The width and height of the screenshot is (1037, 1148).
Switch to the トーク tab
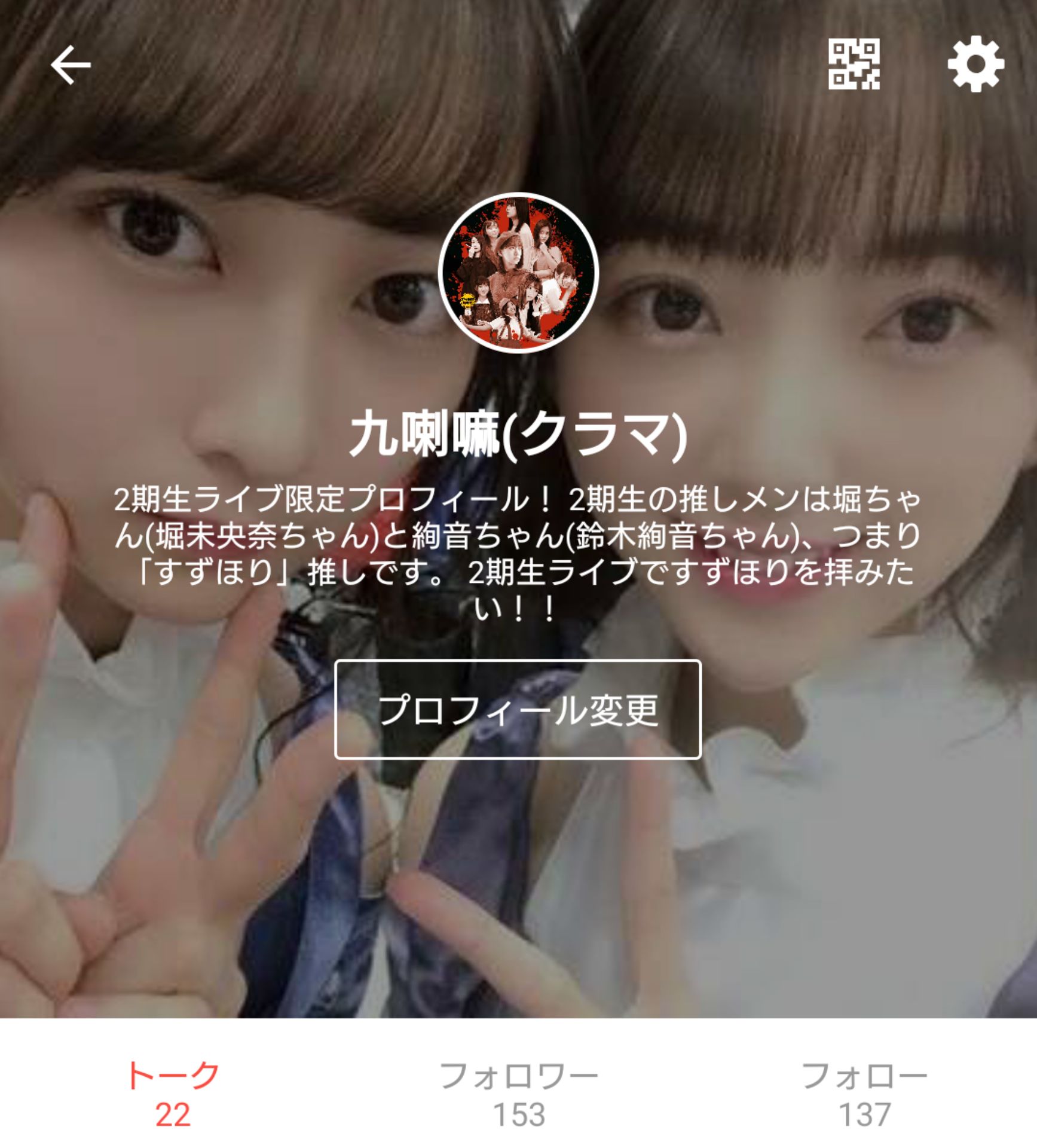[173, 1094]
